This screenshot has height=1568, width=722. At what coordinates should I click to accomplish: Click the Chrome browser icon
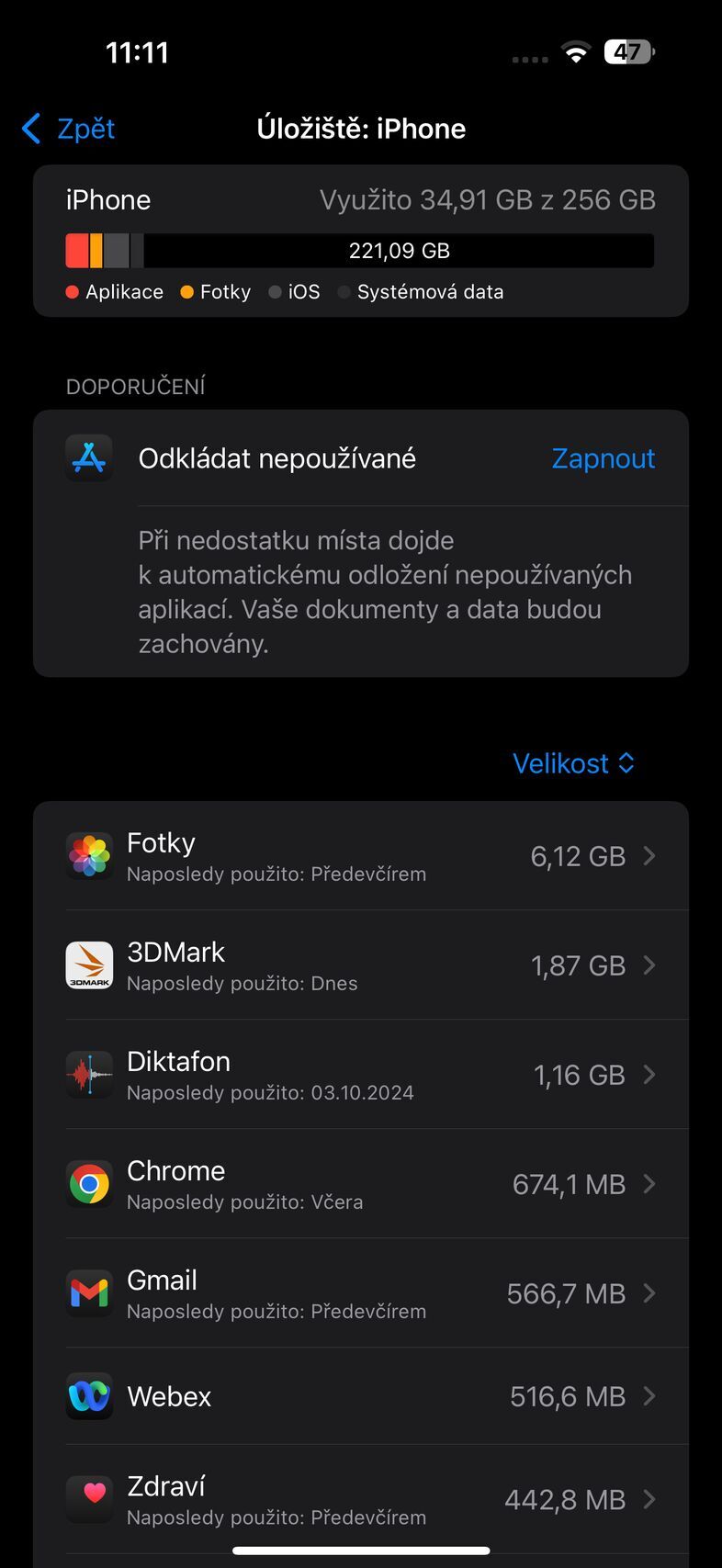(x=89, y=1183)
